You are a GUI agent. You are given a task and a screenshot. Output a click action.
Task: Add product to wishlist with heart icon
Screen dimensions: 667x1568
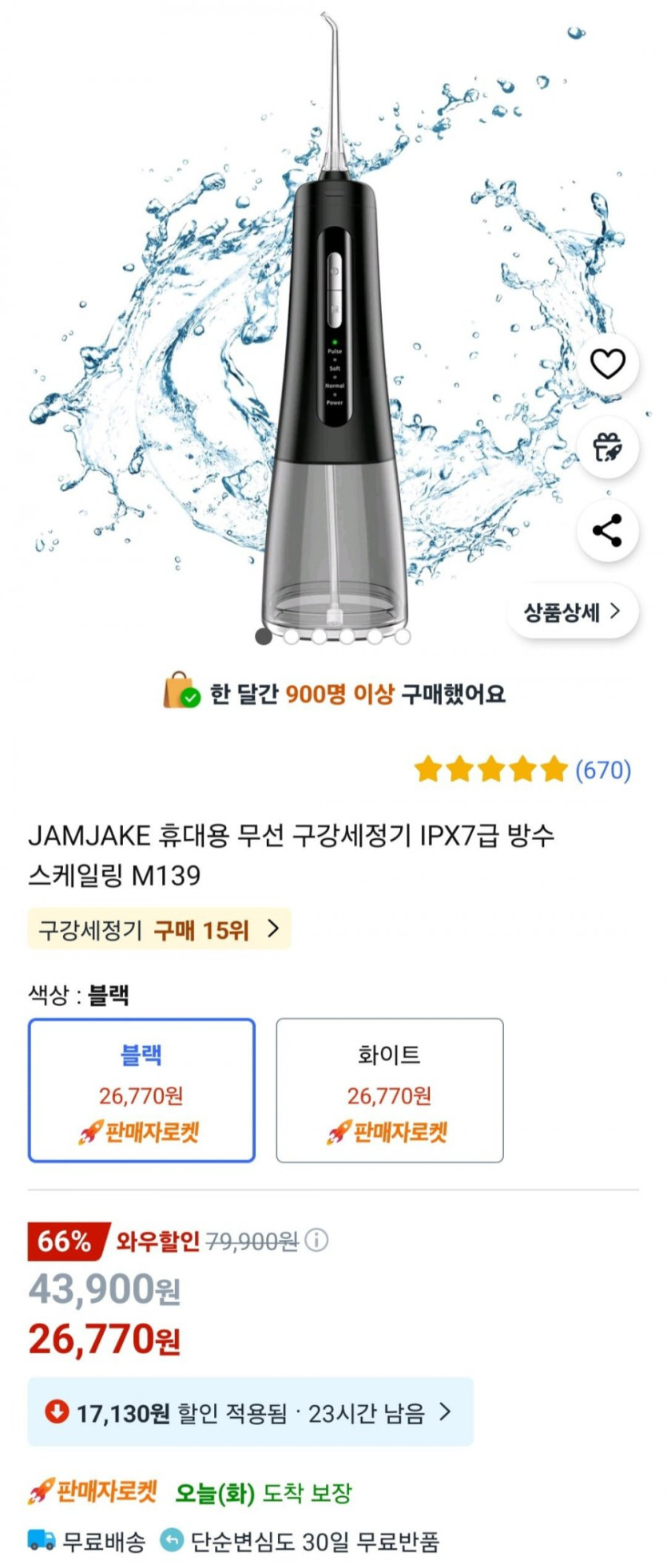[607, 365]
